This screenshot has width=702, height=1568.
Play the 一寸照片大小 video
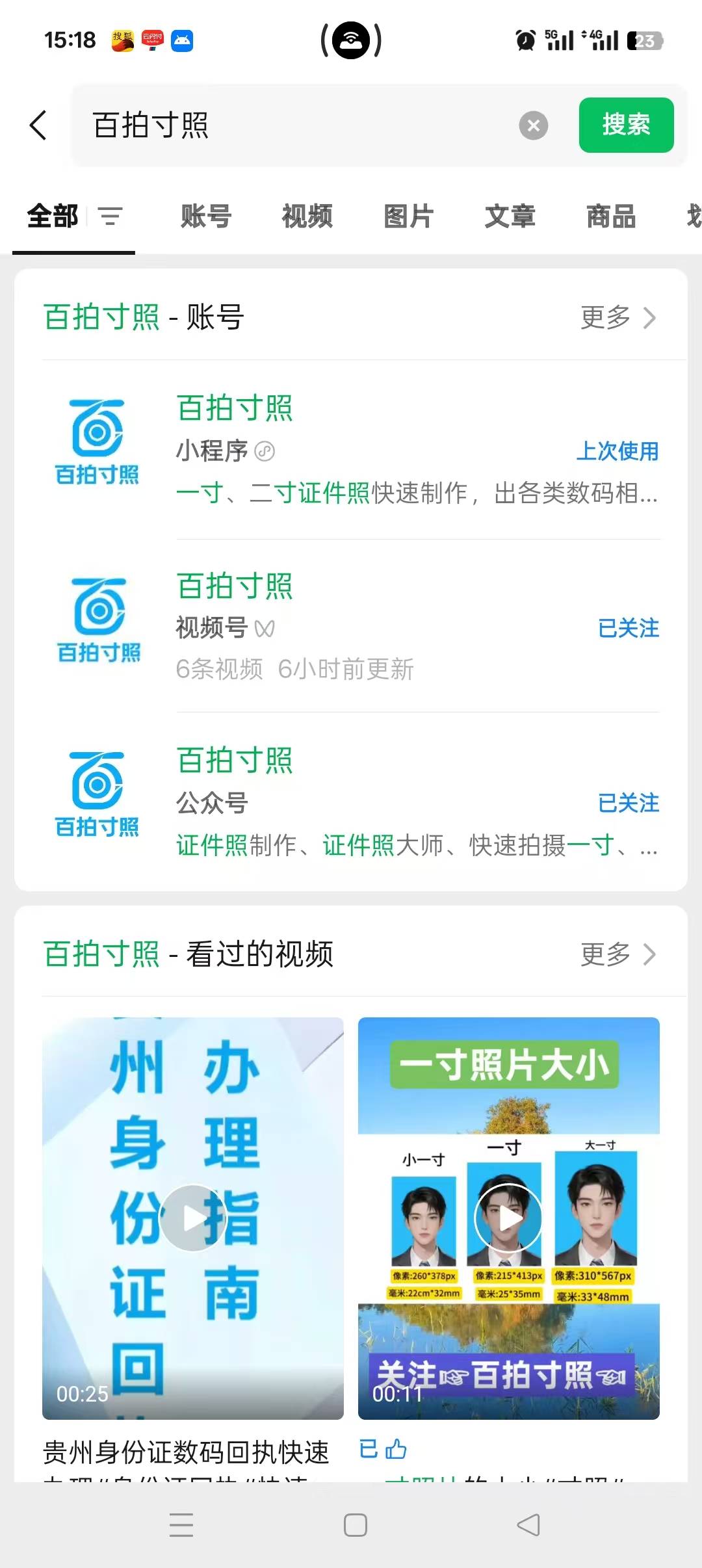click(x=508, y=1218)
